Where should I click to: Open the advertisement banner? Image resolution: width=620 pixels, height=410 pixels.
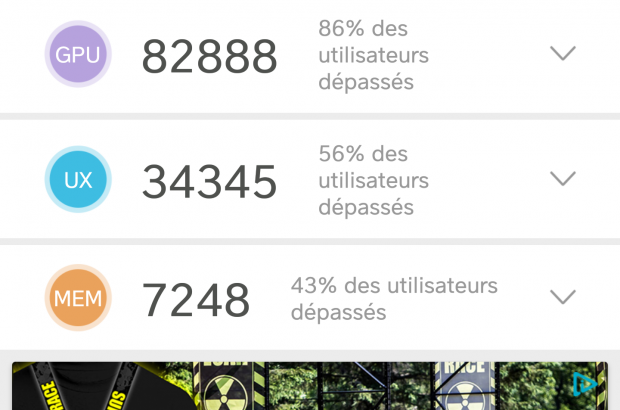coord(300,385)
